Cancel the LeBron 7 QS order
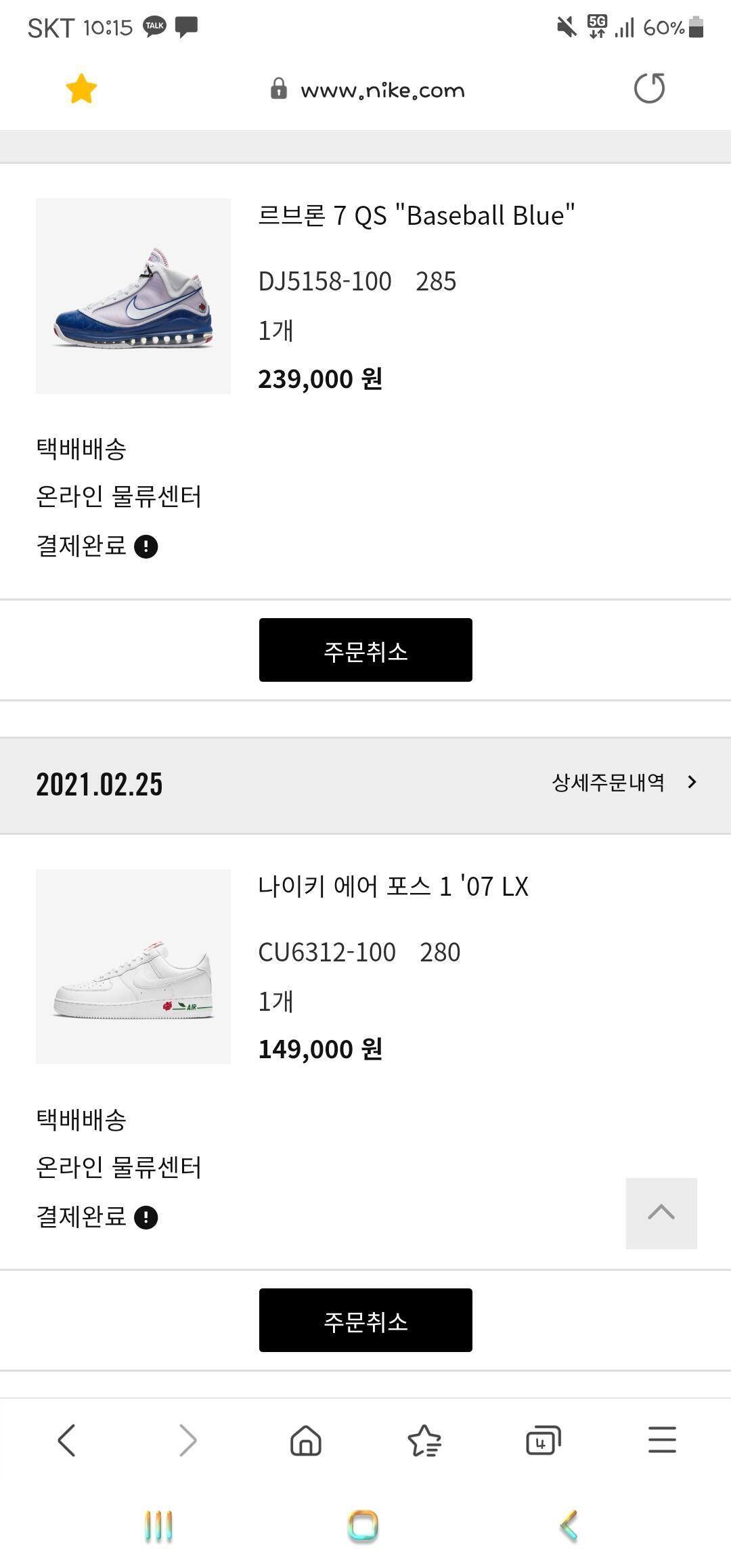 coord(365,650)
